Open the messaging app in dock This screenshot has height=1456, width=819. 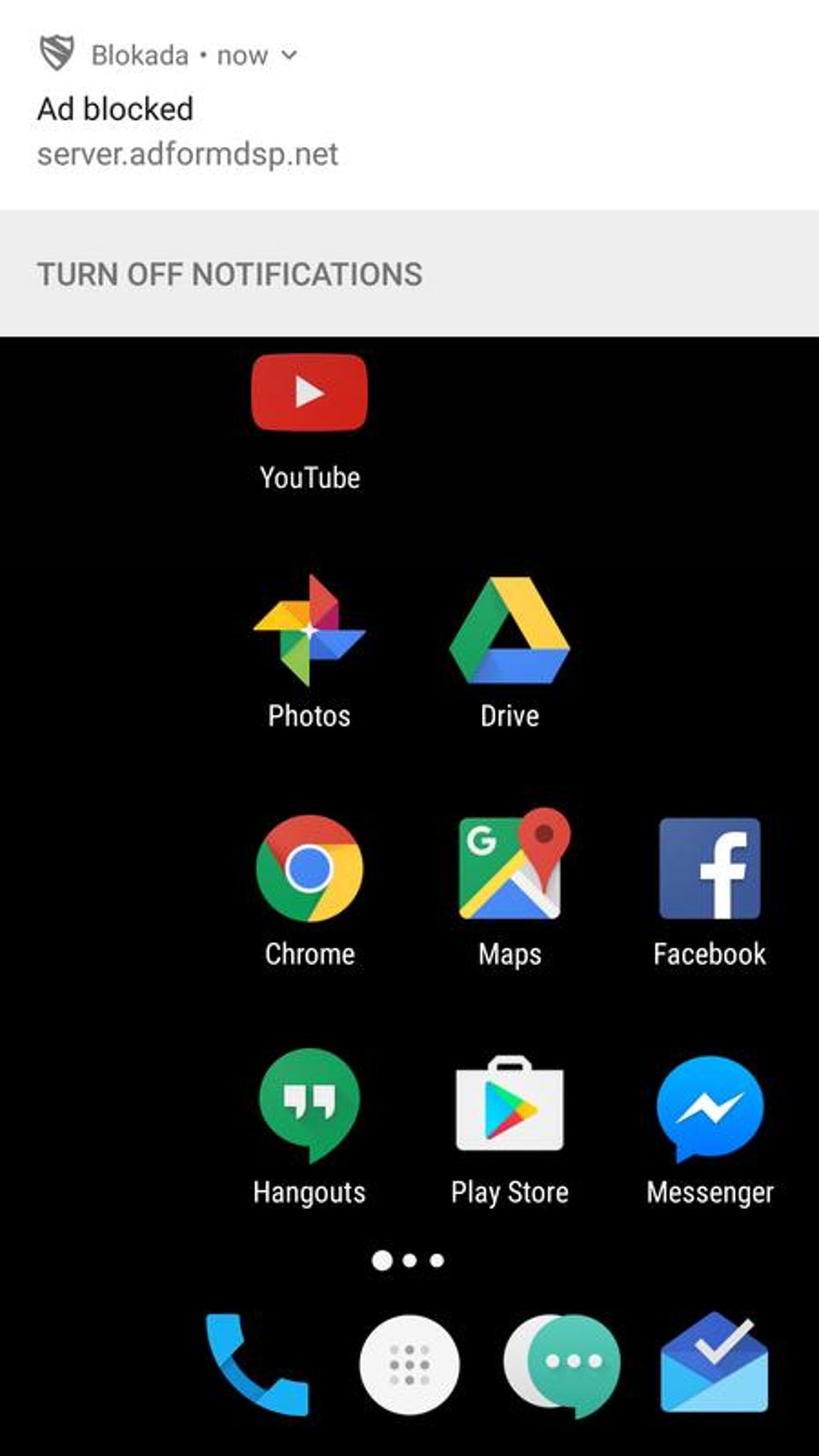[x=562, y=1363]
